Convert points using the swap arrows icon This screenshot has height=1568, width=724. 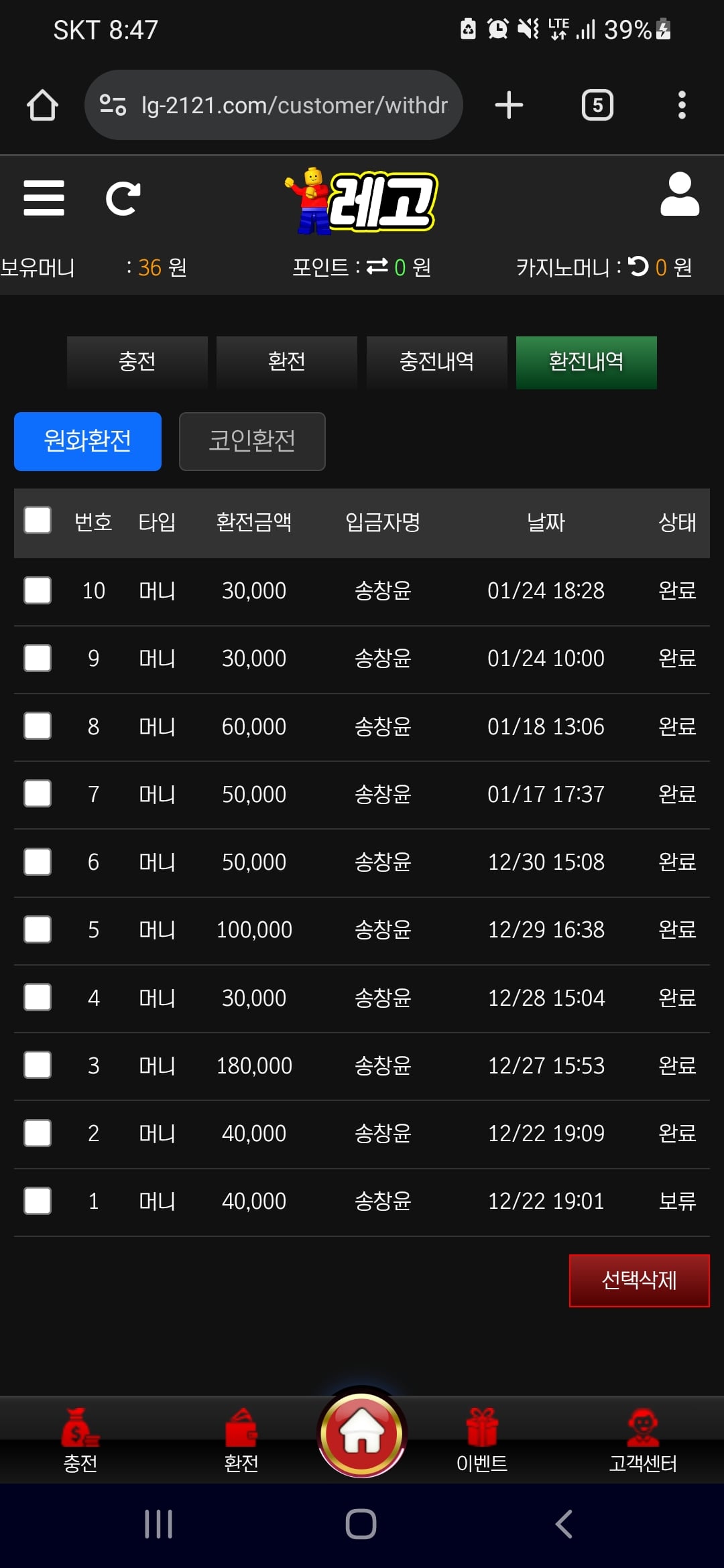(x=377, y=267)
